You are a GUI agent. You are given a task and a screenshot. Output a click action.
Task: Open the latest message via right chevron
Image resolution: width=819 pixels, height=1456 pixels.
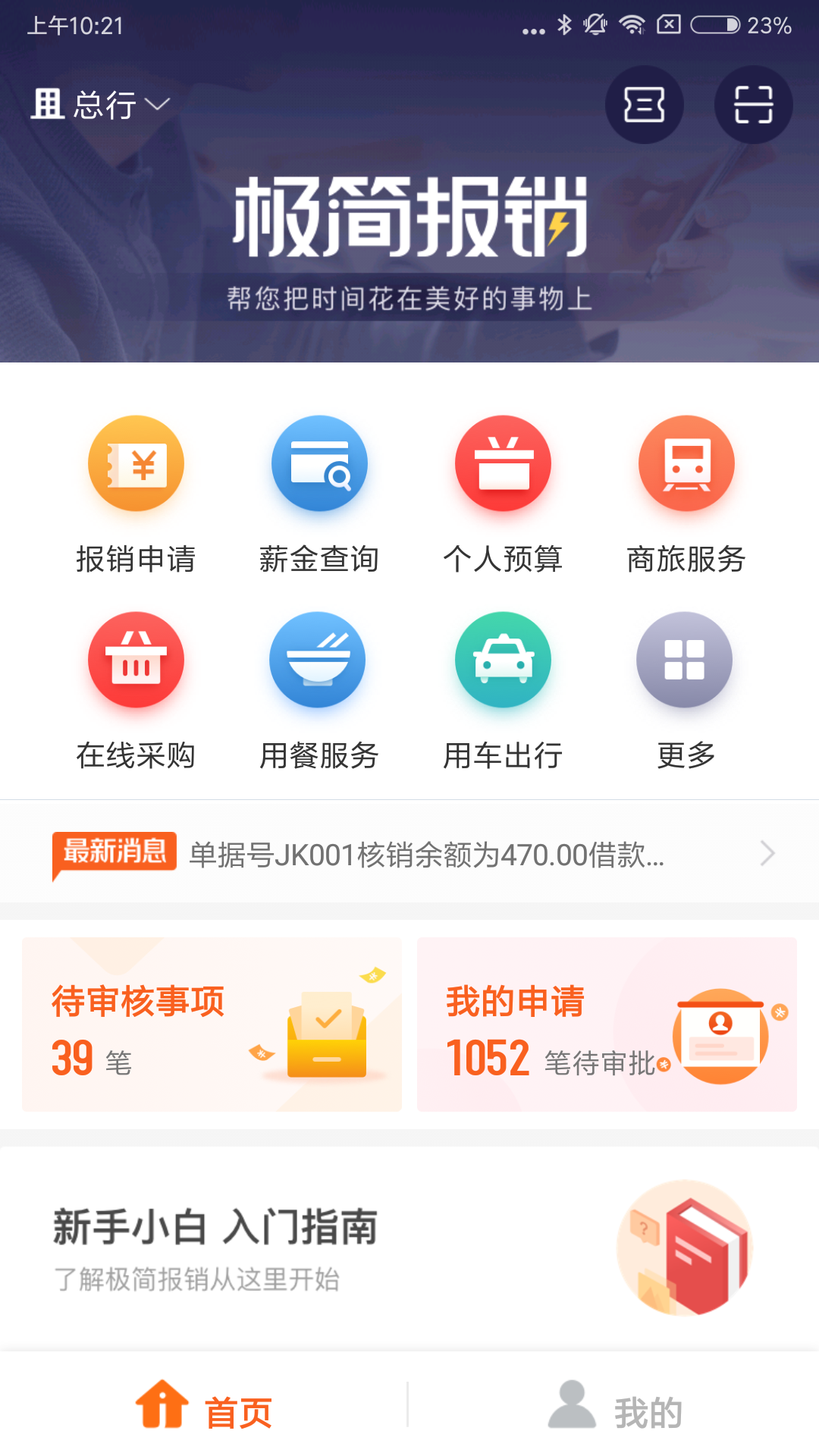[x=769, y=852]
